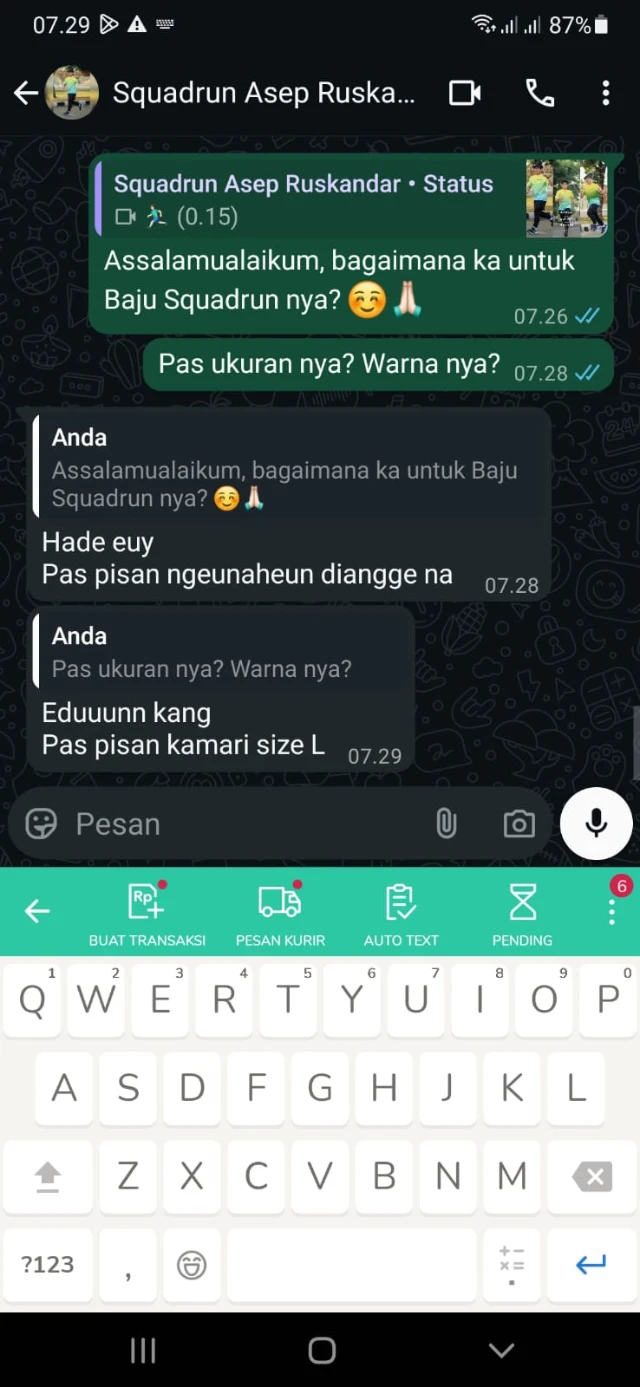Jump to quoted message 'Pas ukuran nya? Warna nya?'

tap(222, 653)
